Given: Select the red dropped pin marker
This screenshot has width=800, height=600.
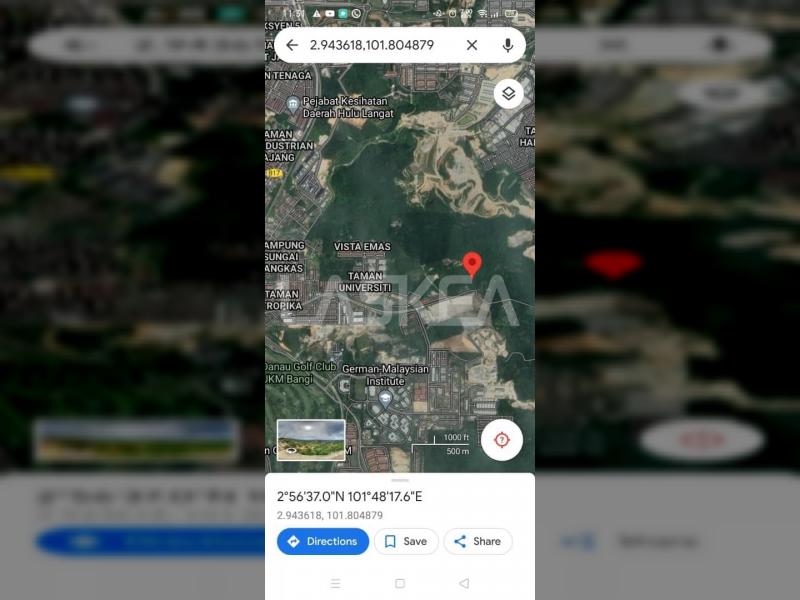Looking at the screenshot, I should (x=473, y=264).
